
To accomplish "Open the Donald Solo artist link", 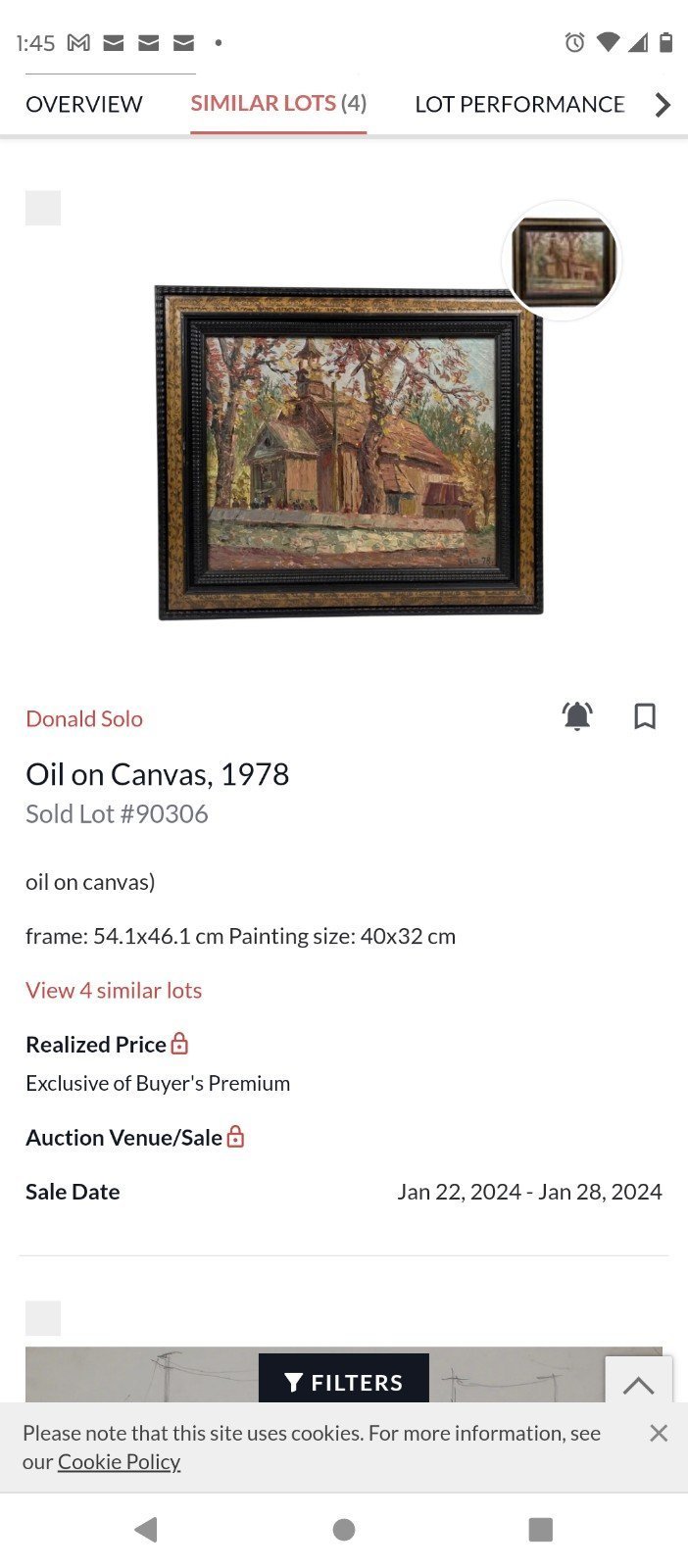I will (x=84, y=718).
